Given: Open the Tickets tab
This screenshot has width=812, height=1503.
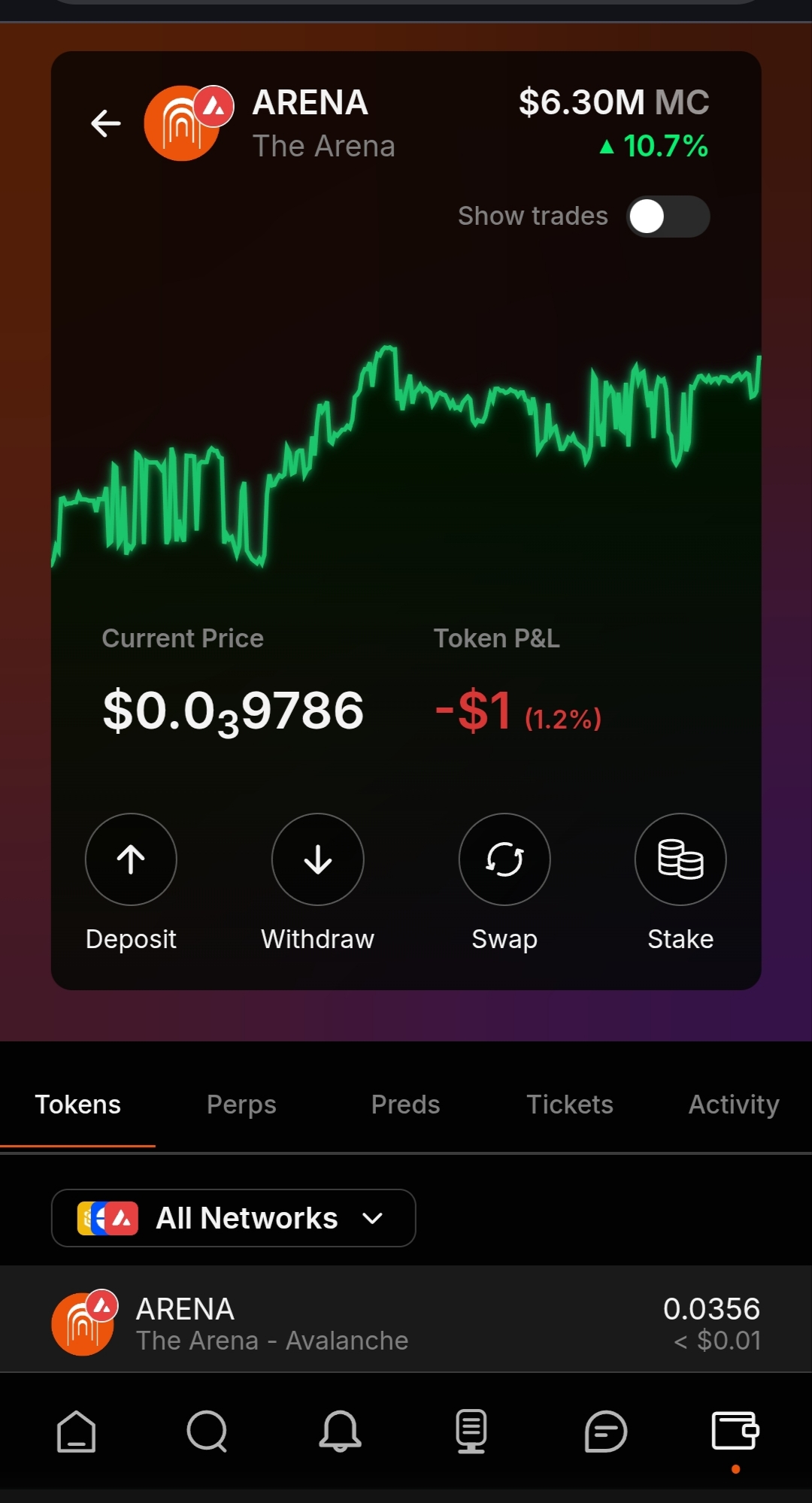Looking at the screenshot, I should [570, 1105].
